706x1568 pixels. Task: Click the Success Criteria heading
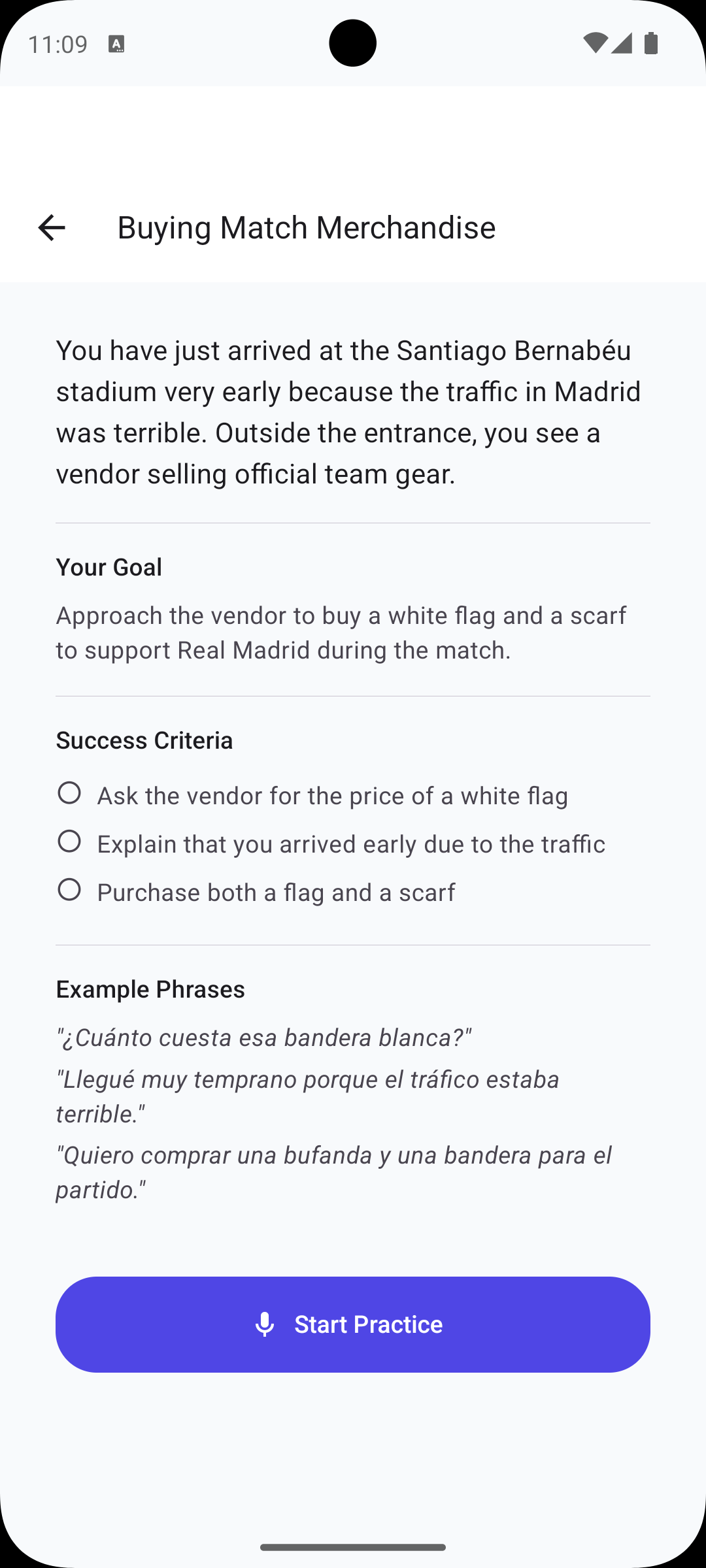(x=144, y=740)
